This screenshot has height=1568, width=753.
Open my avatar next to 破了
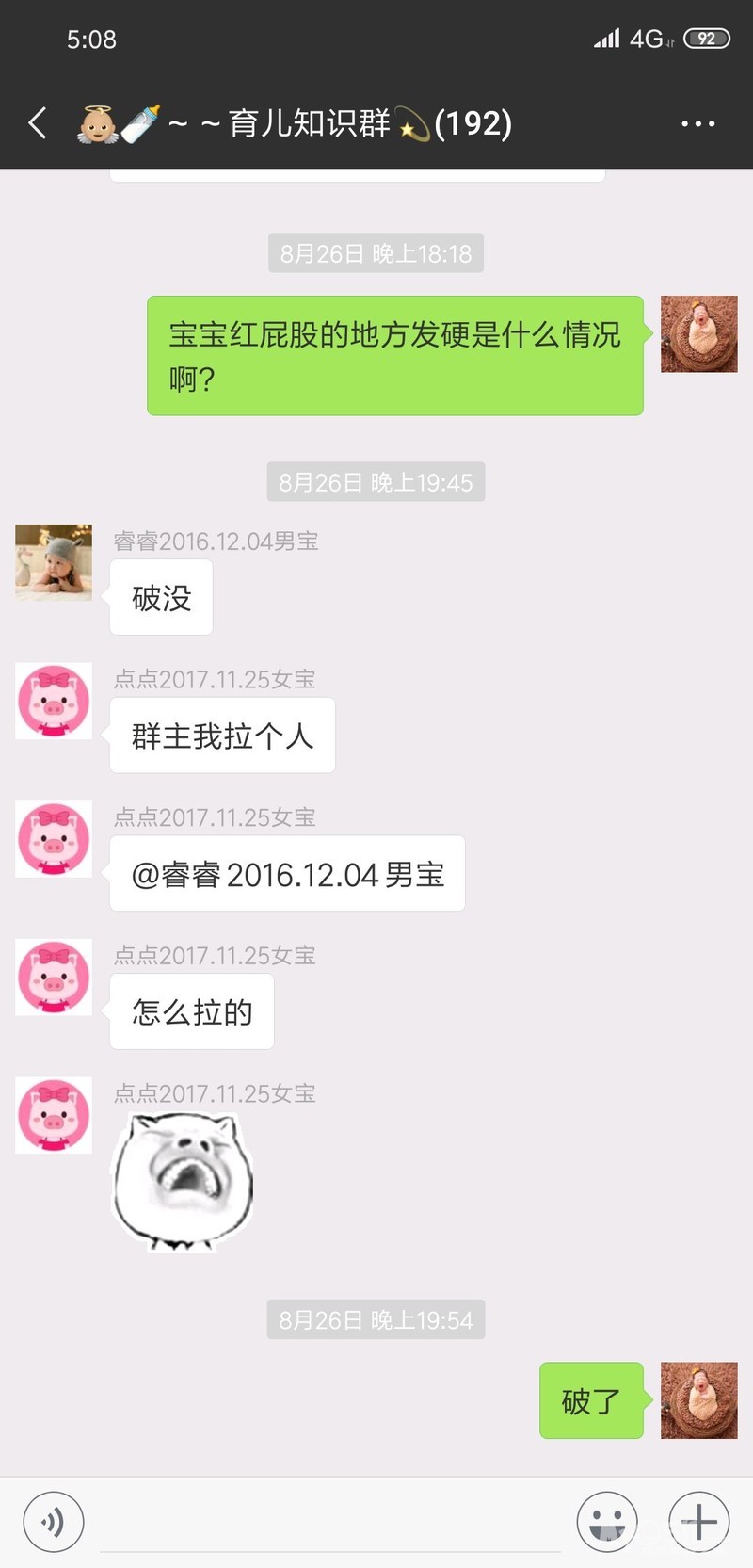[698, 1399]
